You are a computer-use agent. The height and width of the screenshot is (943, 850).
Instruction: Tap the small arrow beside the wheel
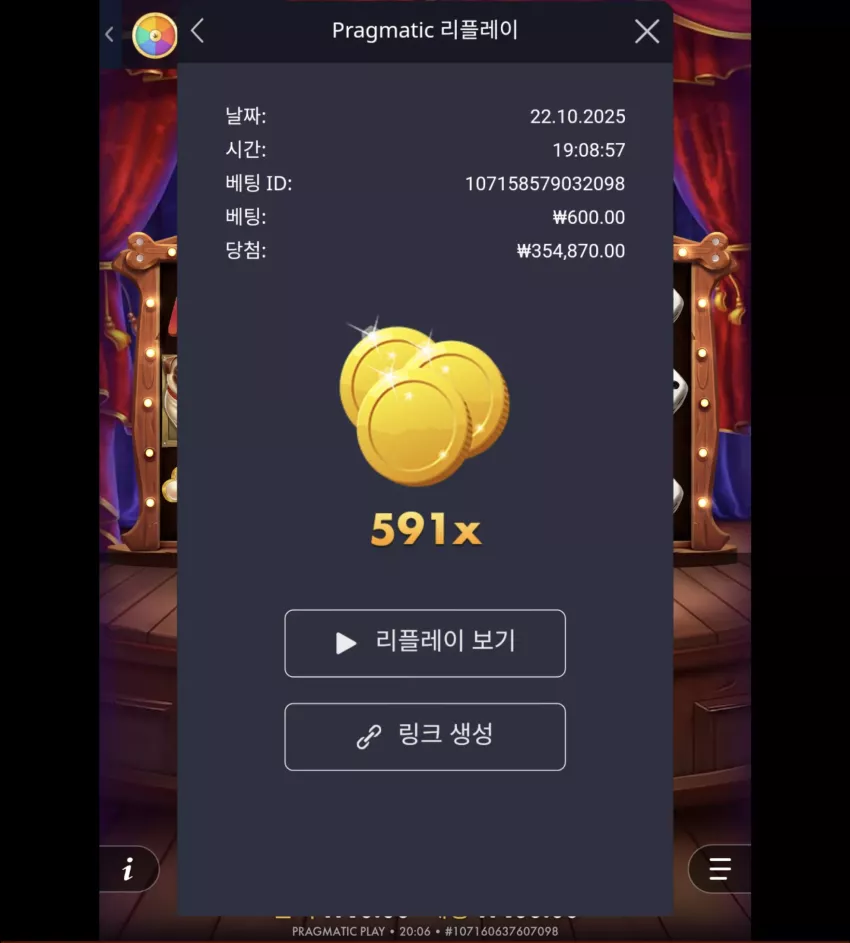(109, 34)
